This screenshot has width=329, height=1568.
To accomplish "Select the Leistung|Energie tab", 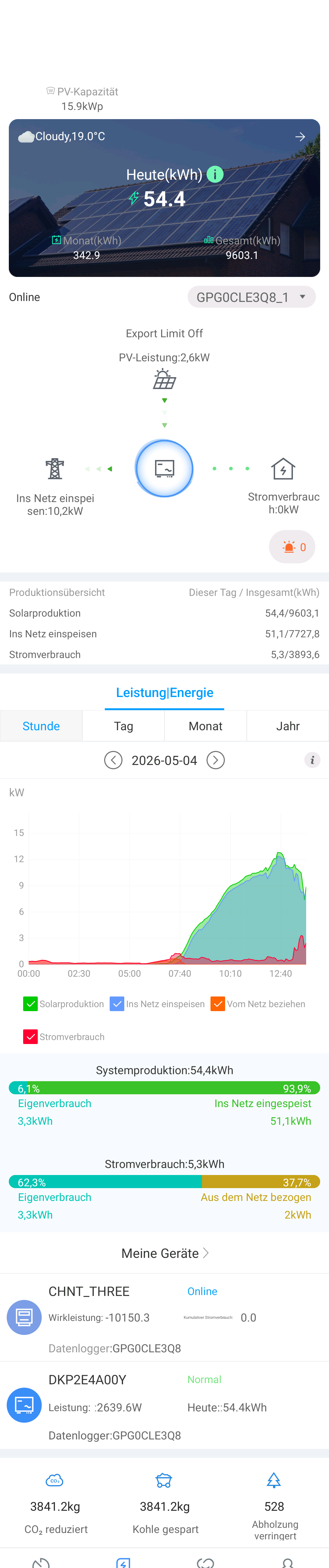I will (164, 693).
